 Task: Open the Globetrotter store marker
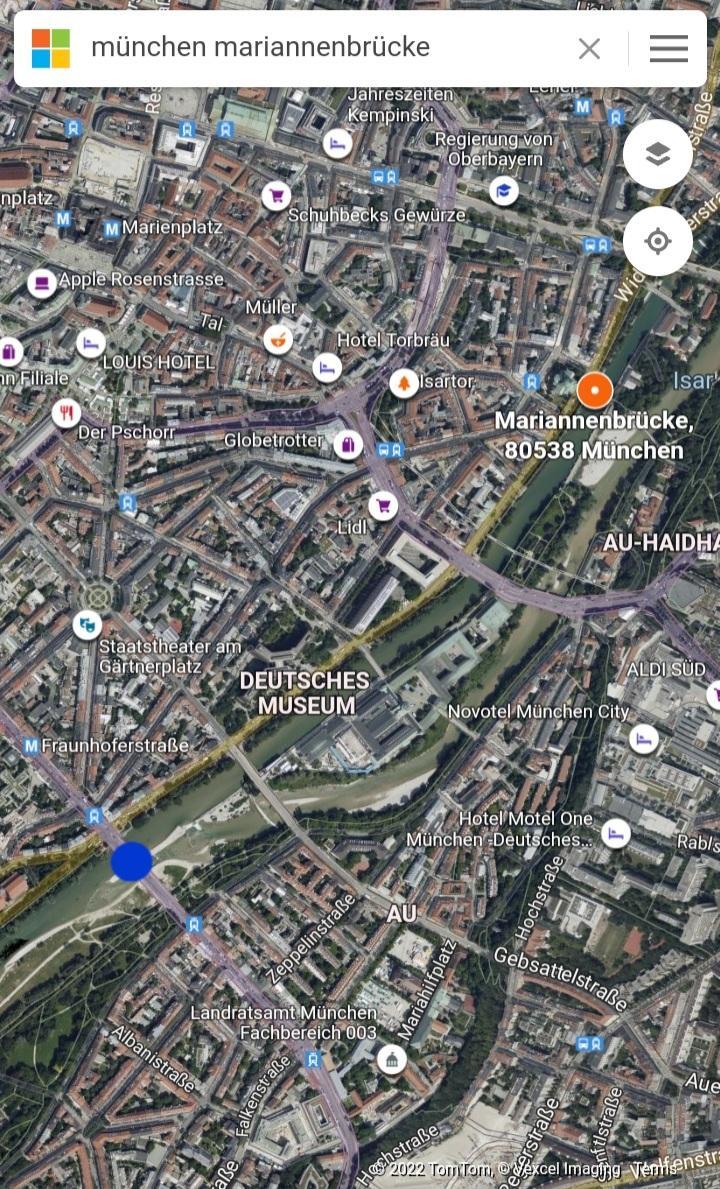pos(347,442)
